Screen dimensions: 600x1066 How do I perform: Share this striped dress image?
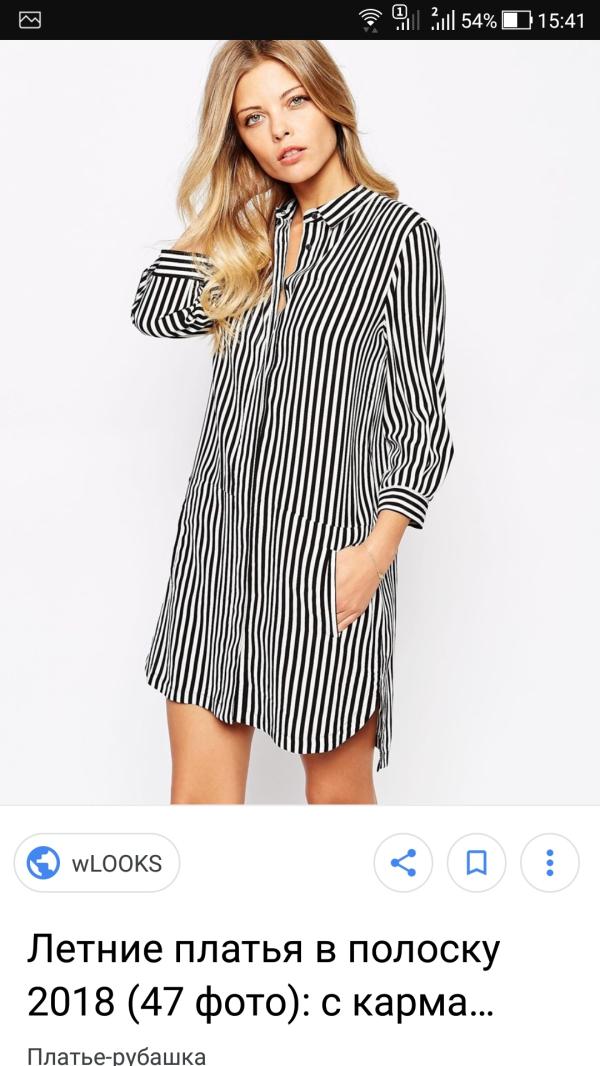(x=403, y=863)
